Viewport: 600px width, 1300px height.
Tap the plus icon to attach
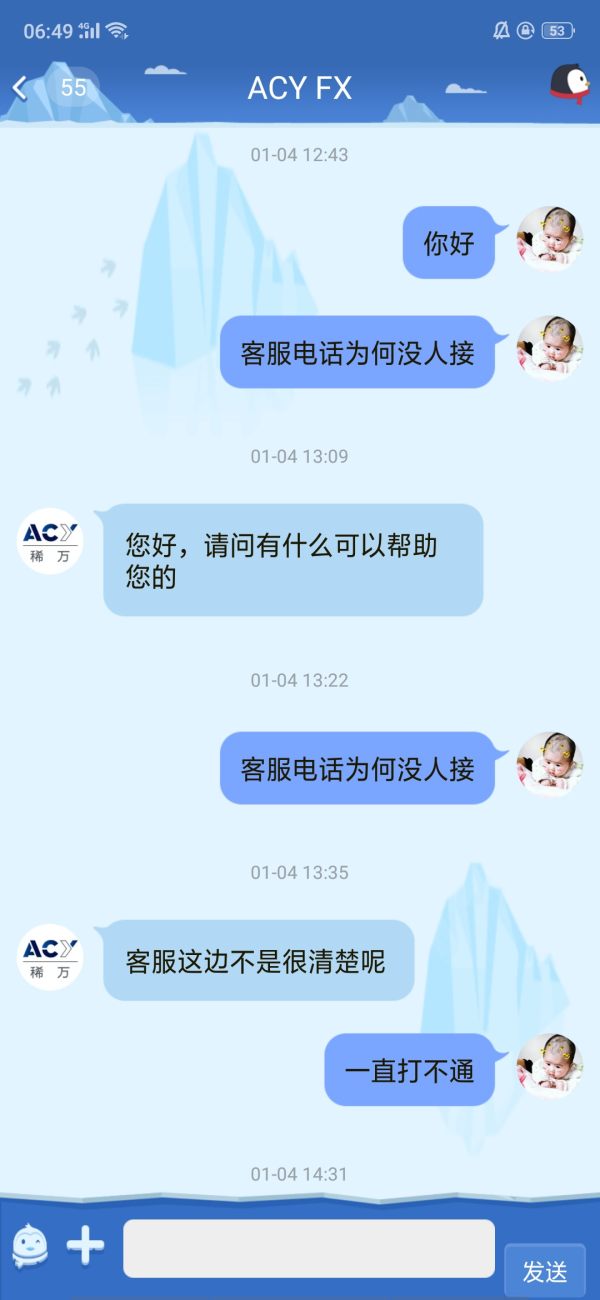click(x=85, y=1246)
